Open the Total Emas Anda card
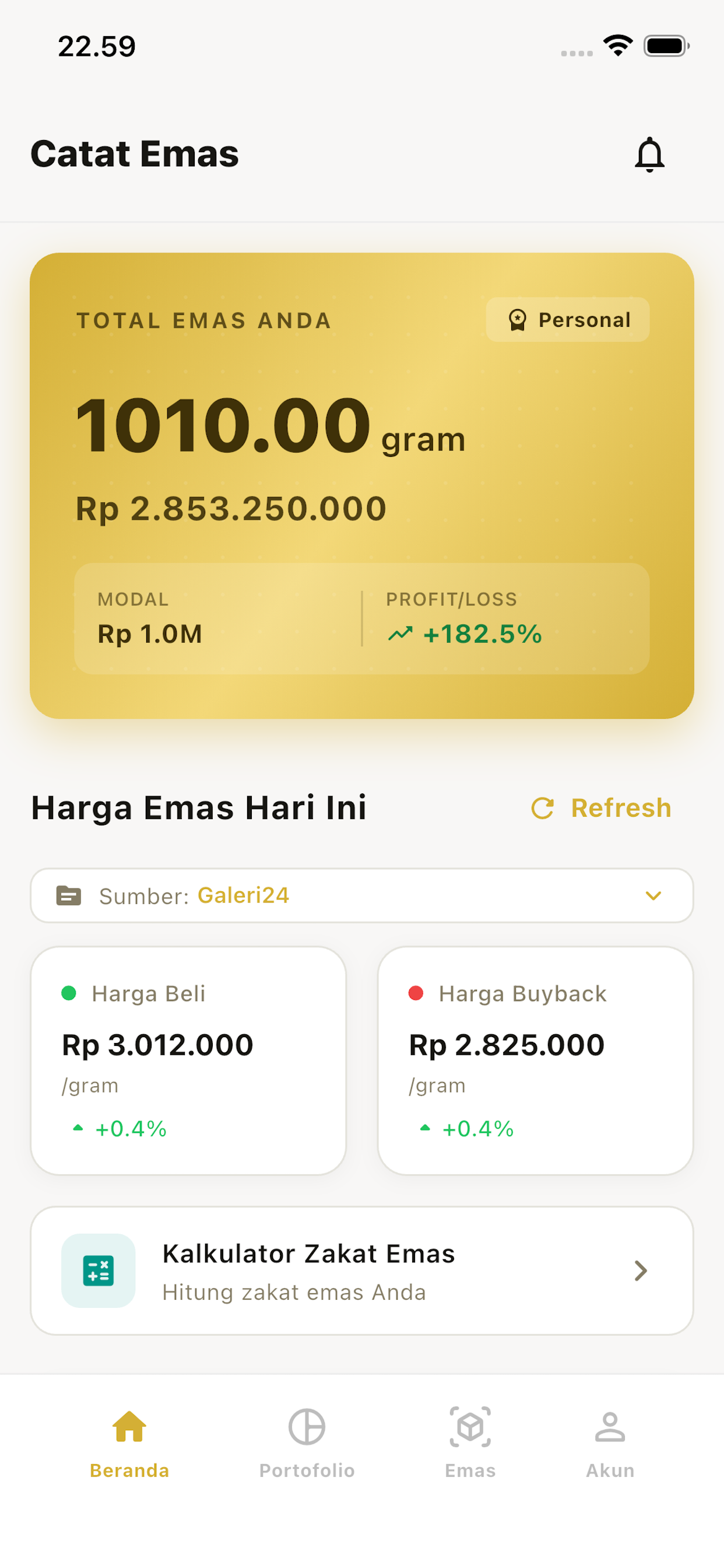The image size is (724, 1568). (x=362, y=486)
